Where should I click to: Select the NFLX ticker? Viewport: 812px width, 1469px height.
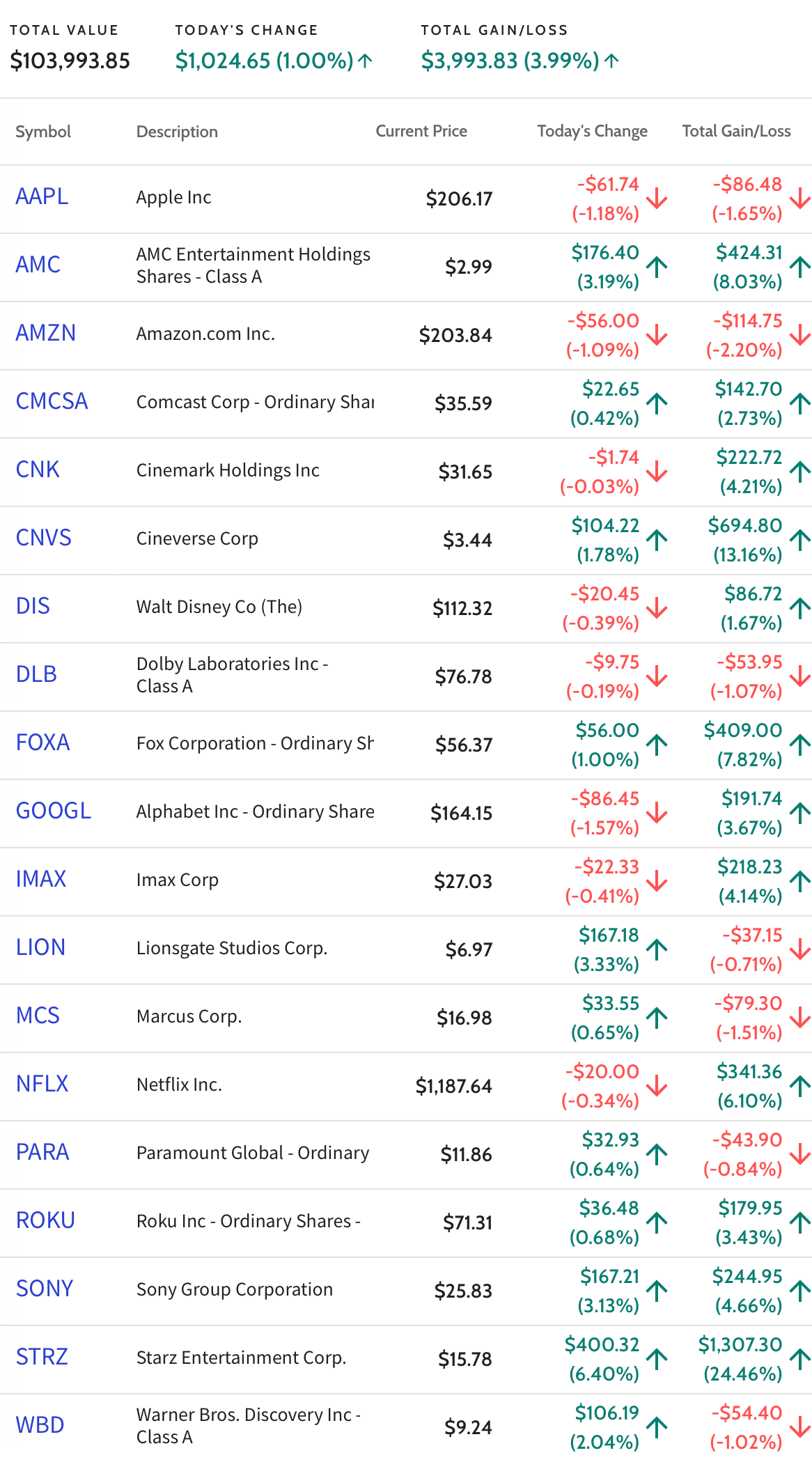(x=42, y=1085)
